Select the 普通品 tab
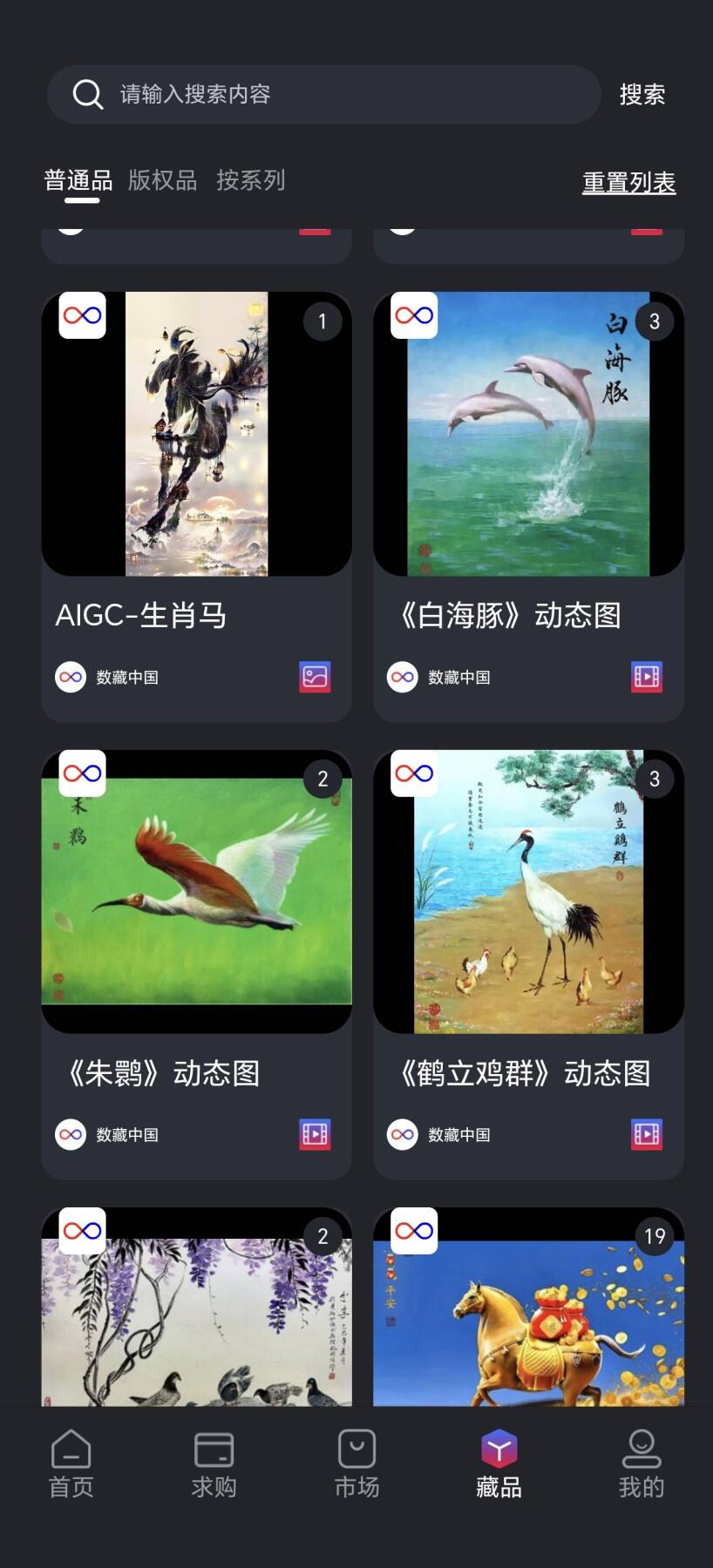The height and width of the screenshot is (1568, 713). pos(78,180)
